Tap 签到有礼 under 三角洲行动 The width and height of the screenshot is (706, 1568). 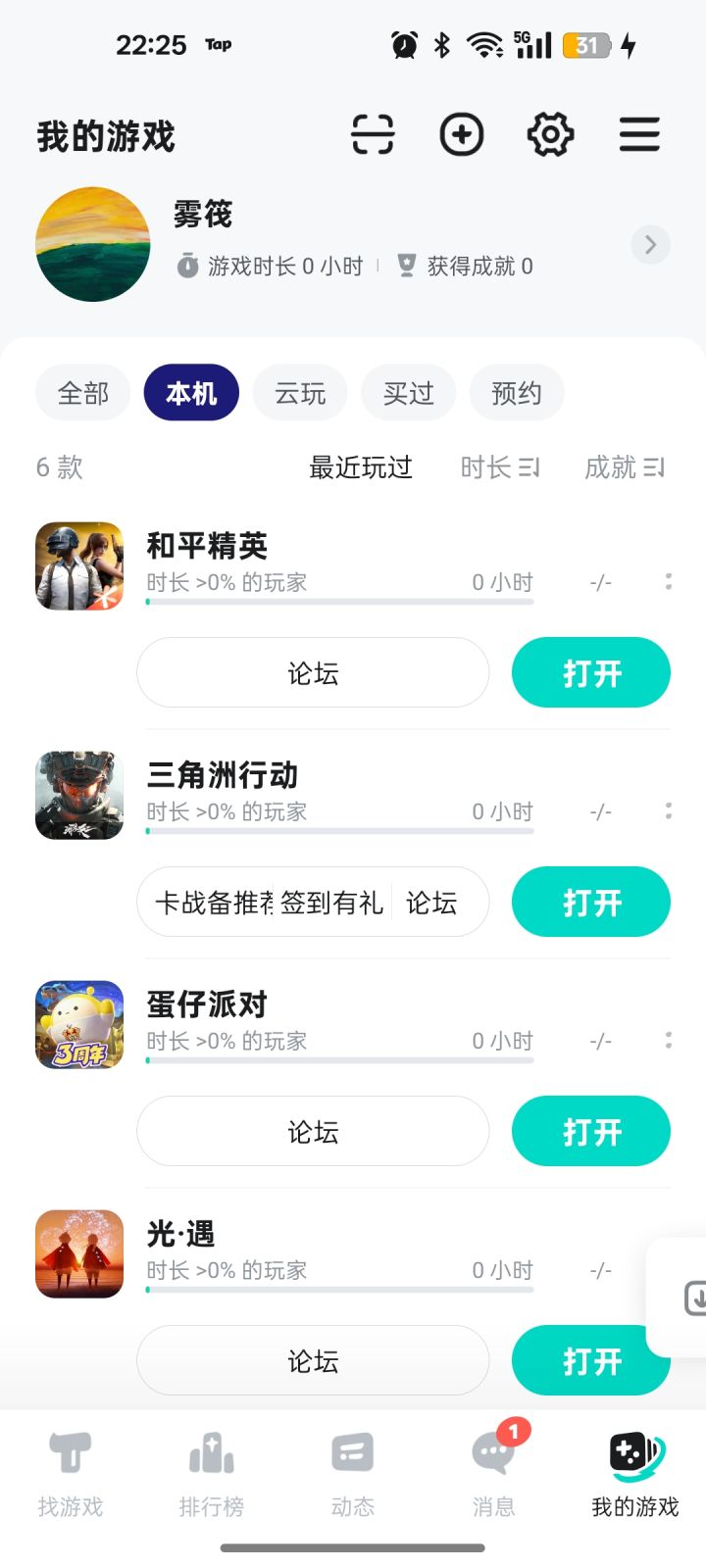(x=331, y=903)
